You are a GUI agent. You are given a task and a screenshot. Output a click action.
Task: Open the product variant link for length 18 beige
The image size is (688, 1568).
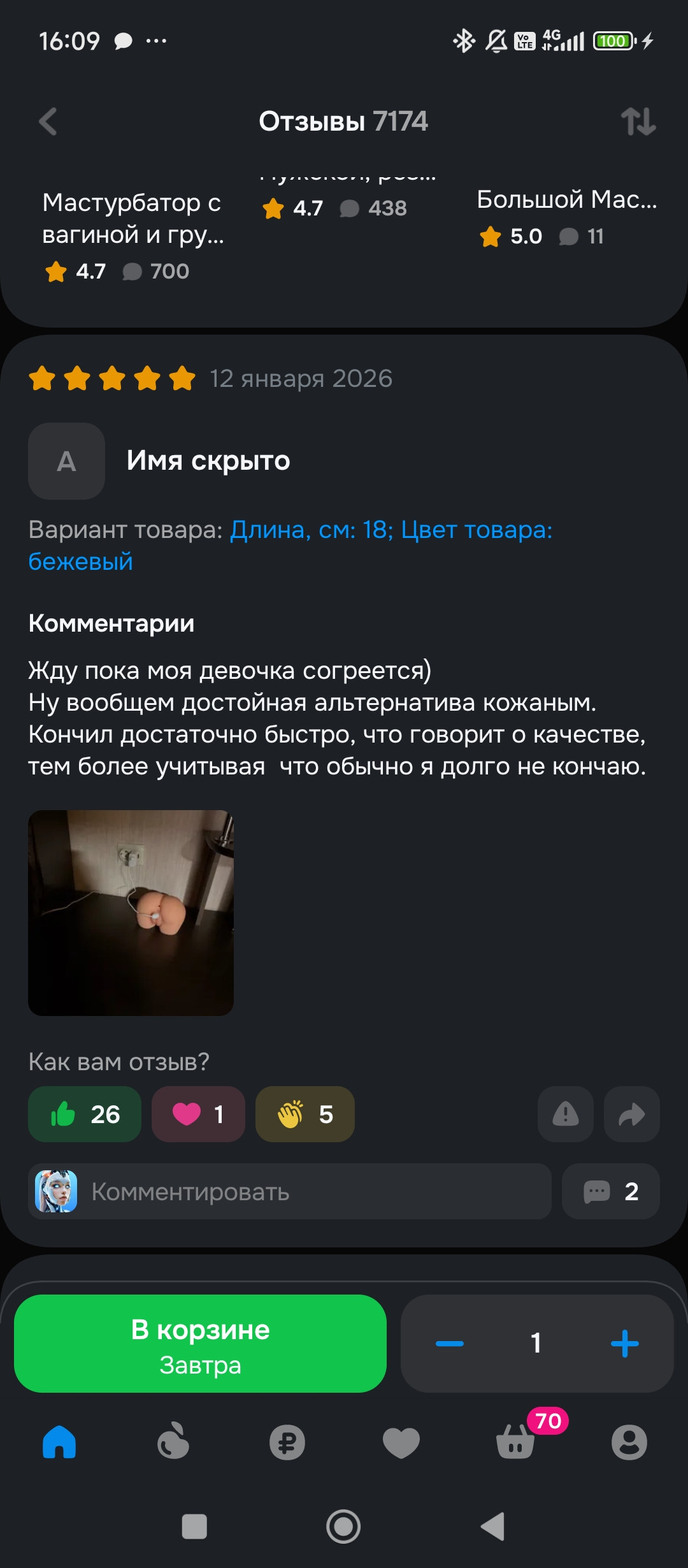click(390, 530)
